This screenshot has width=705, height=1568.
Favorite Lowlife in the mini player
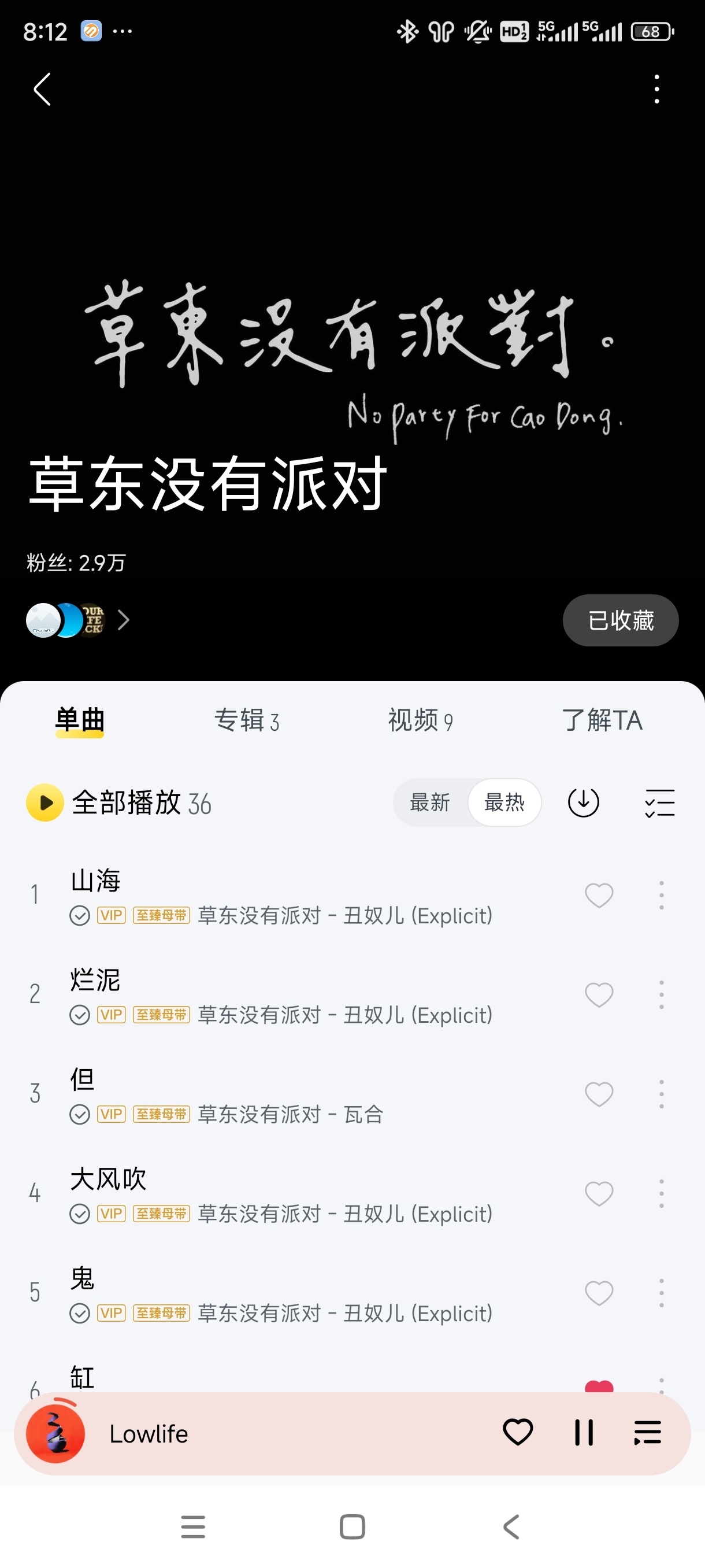coord(518,1433)
